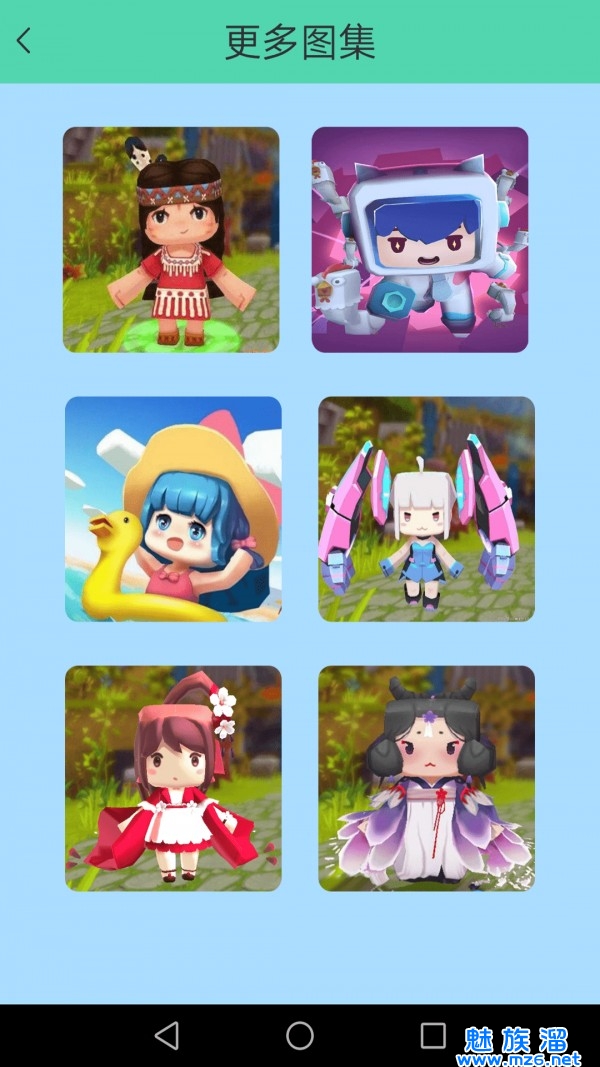The image size is (600, 1067).
Task: Open the character in purple lotus robe
Action: pyautogui.click(x=426, y=778)
